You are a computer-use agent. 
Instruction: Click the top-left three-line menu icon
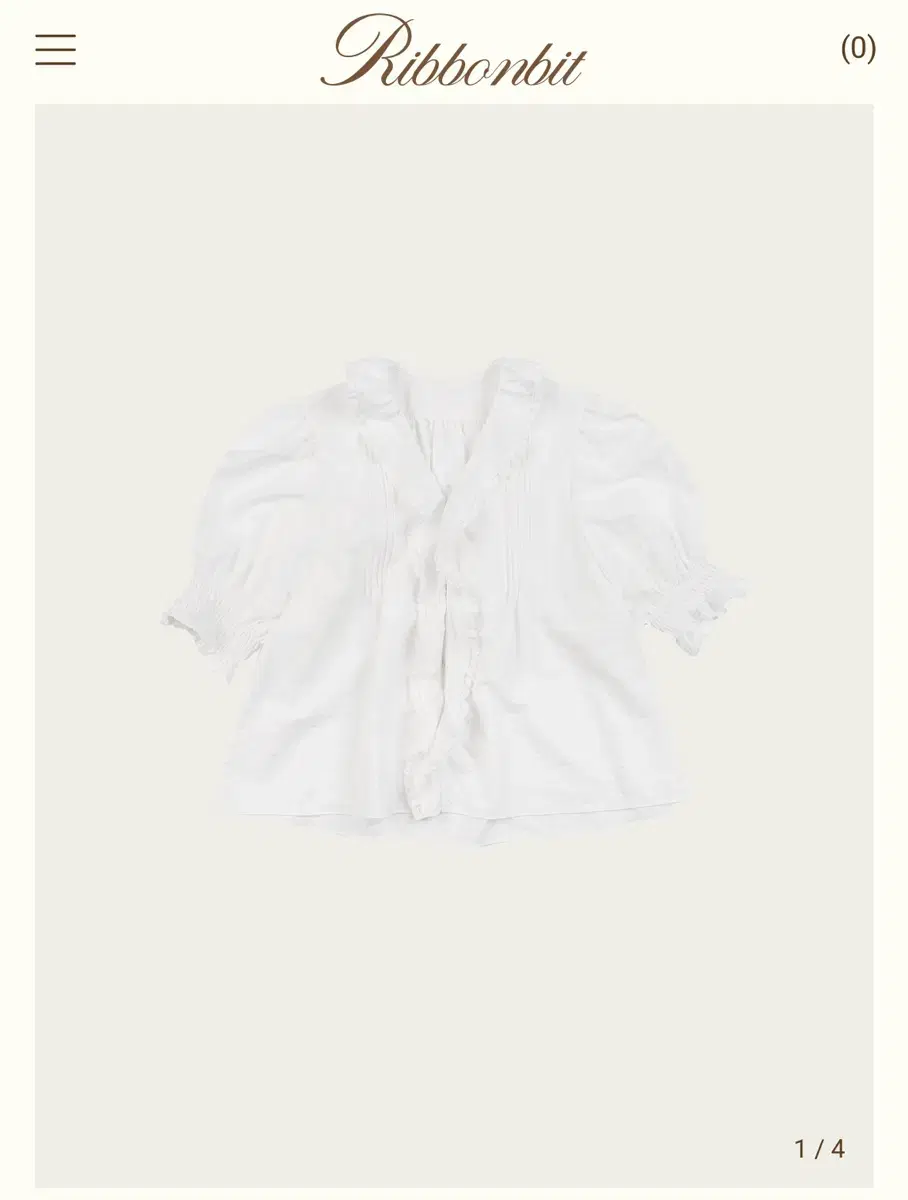57,51
